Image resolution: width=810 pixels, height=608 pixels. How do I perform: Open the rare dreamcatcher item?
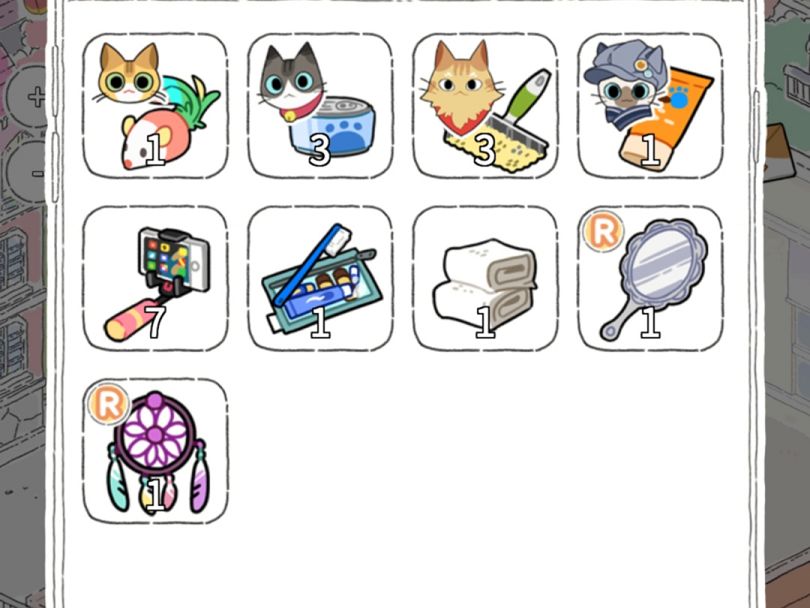click(x=155, y=451)
